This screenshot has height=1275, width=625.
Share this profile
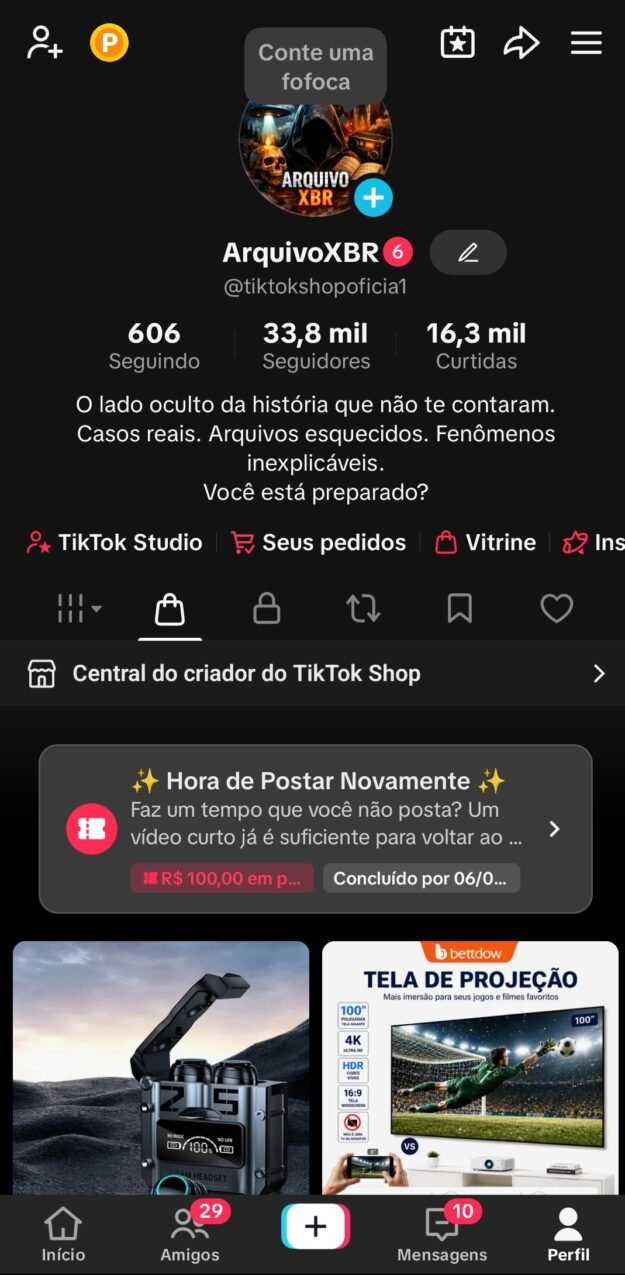521,43
